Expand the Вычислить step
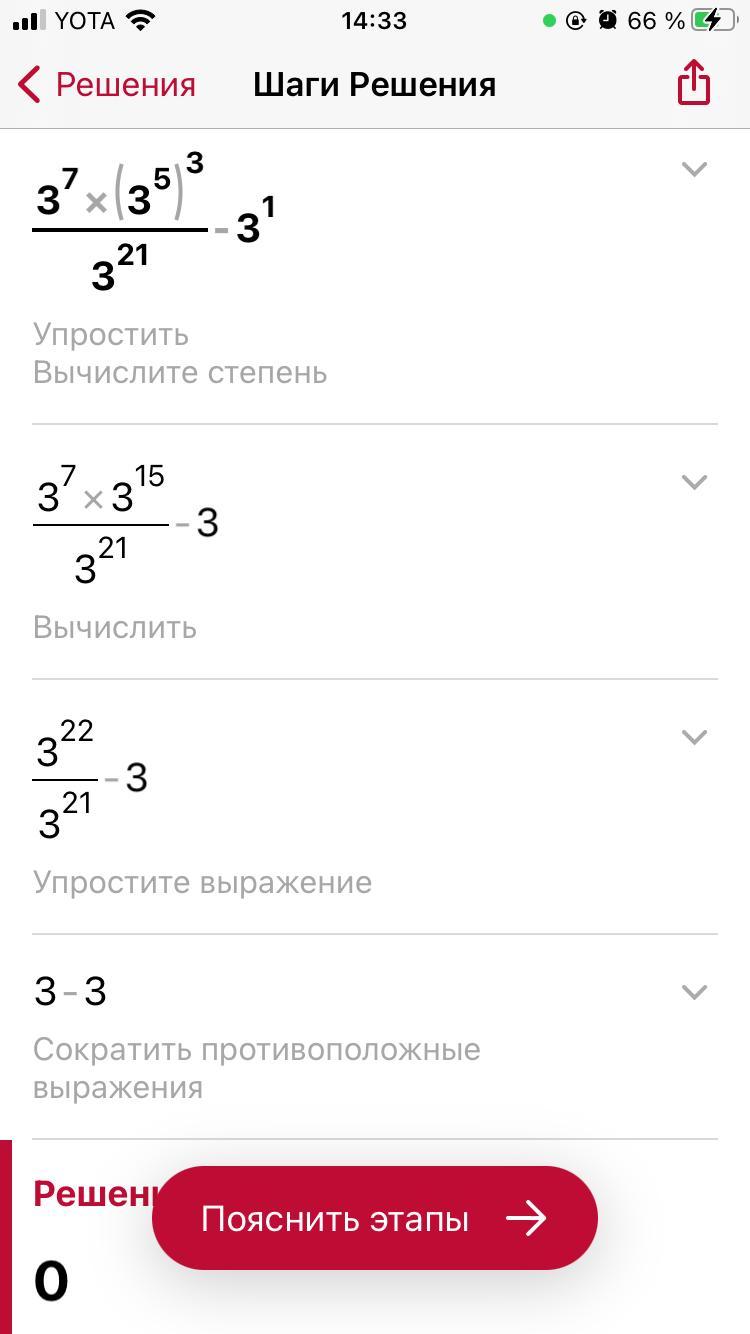The image size is (750, 1334). 693,482
